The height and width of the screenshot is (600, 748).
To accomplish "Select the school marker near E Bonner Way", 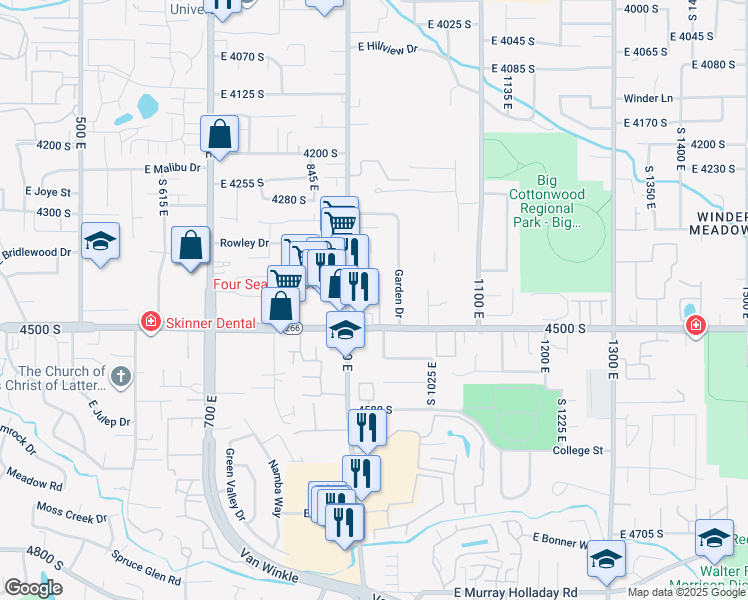I will point(605,561).
